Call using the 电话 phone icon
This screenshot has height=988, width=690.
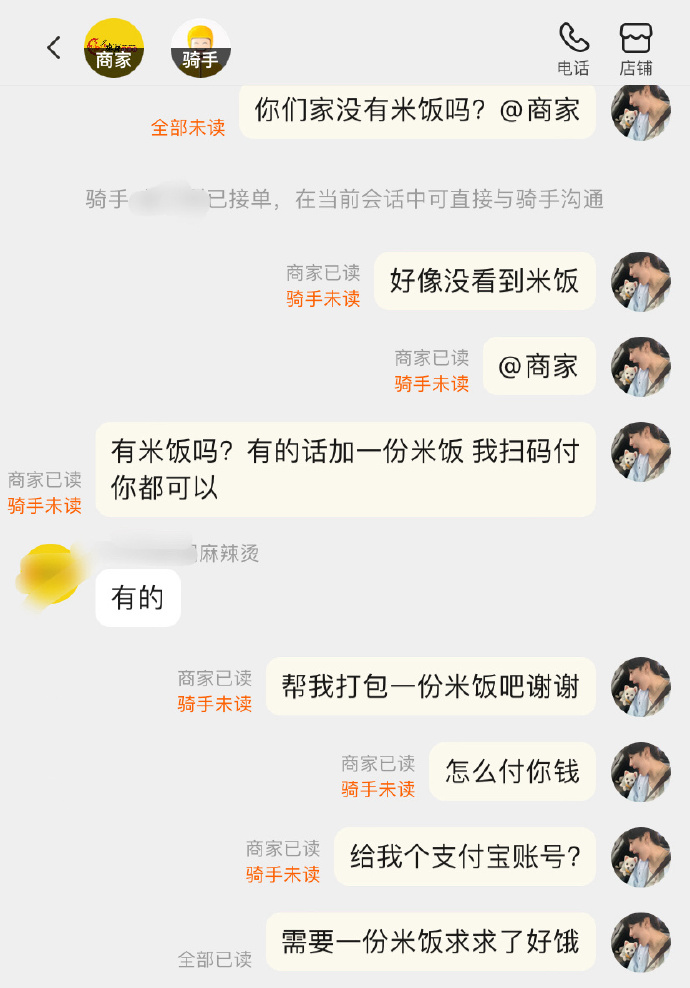pos(573,47)
